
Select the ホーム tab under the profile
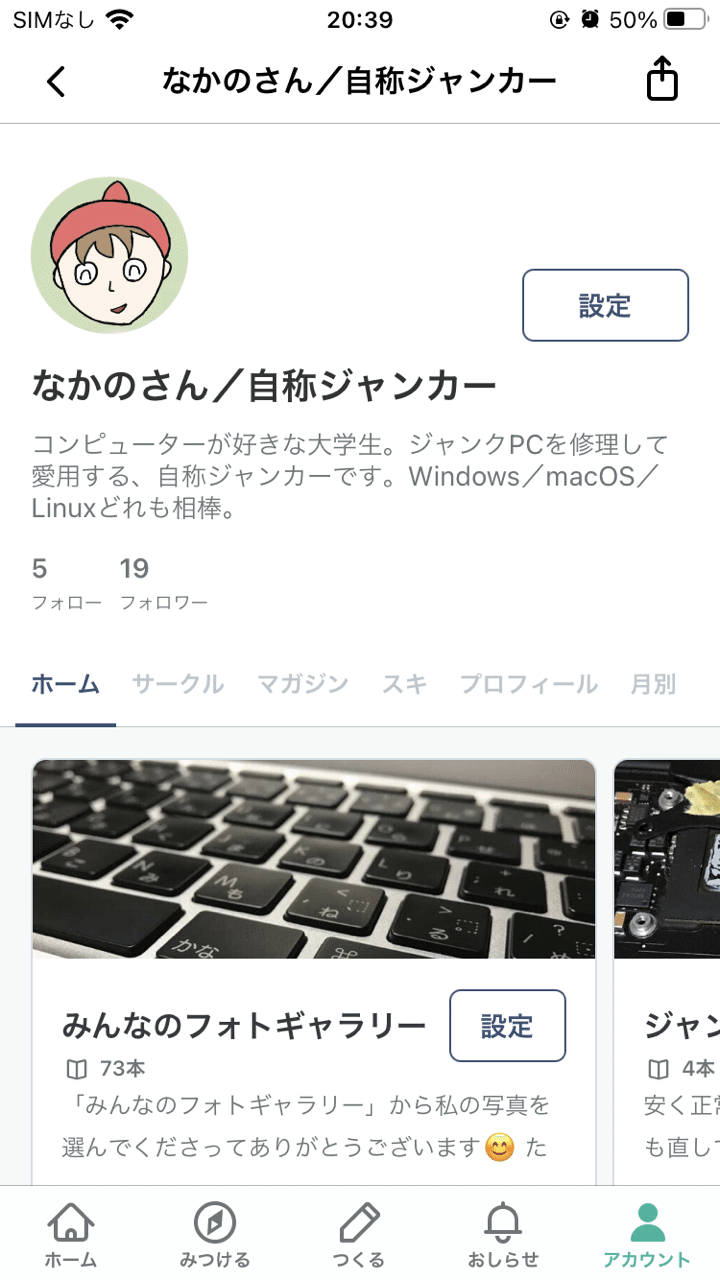click(x=65, y=684)
